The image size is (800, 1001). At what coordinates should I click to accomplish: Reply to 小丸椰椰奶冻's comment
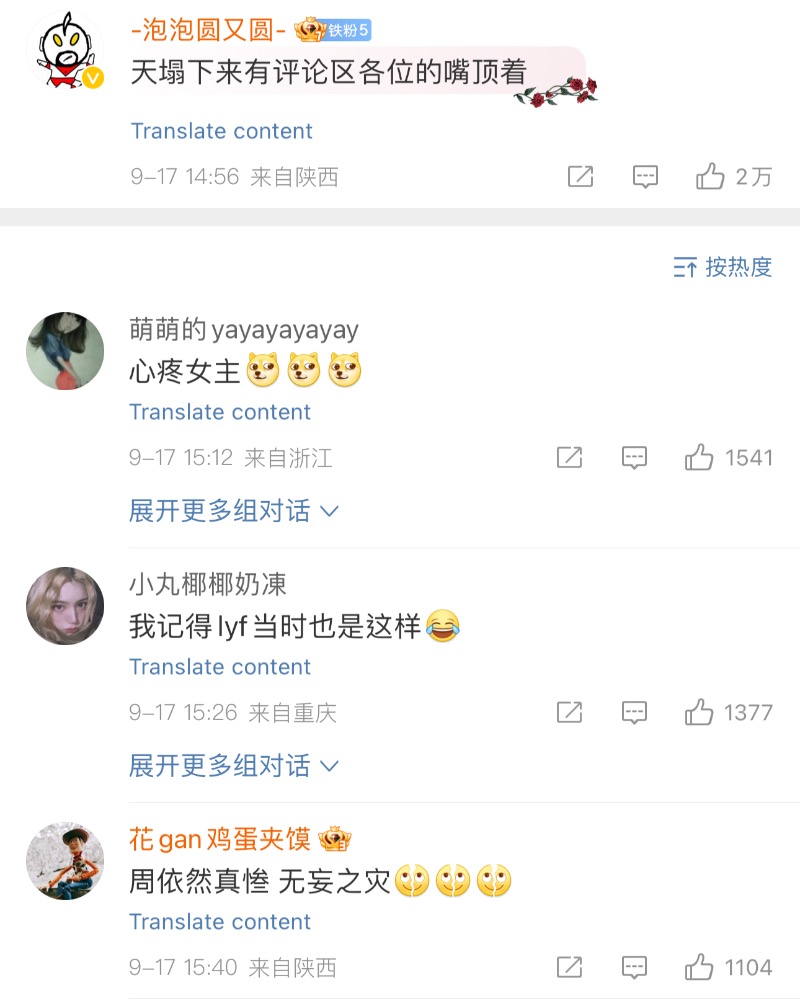pos(634,713)
